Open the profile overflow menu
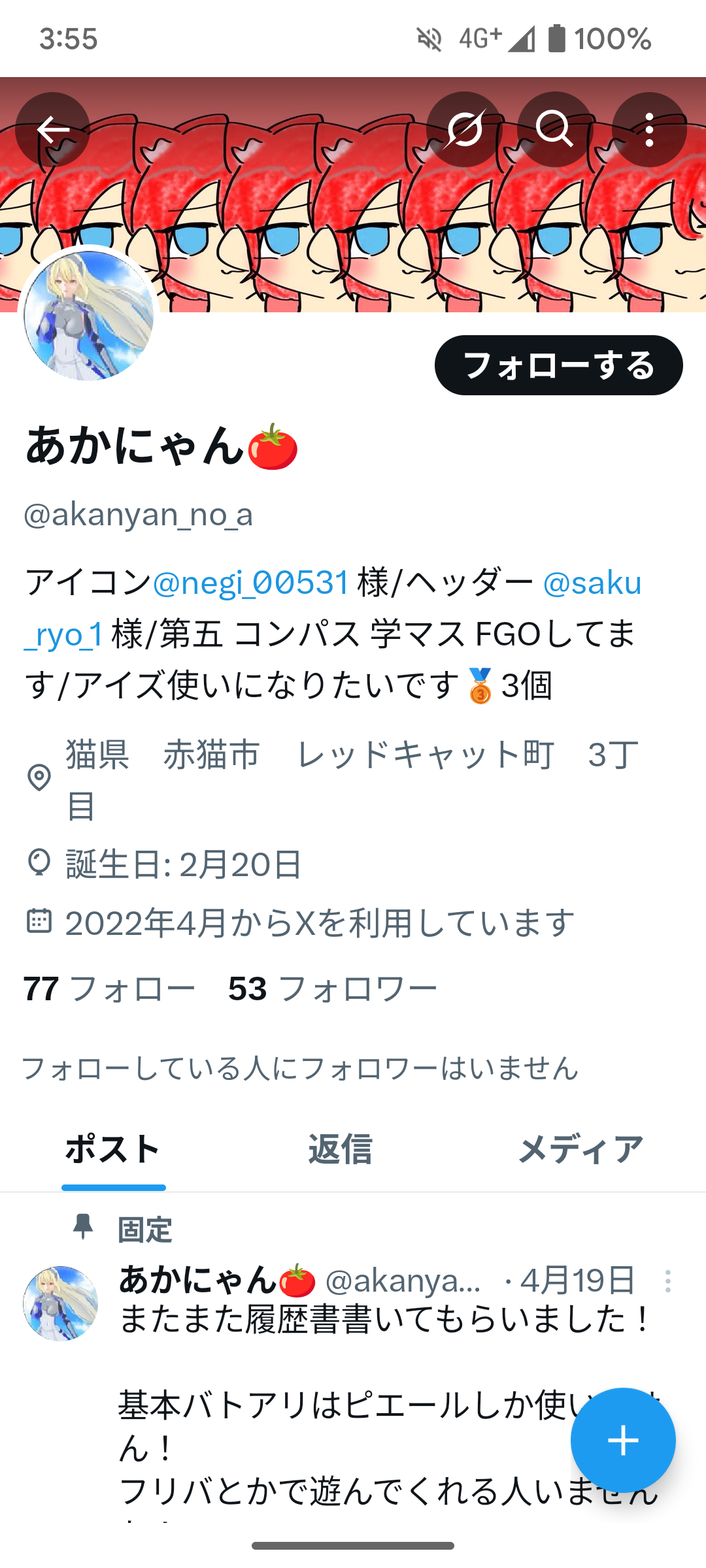The width and height of the screenshot is (706, 1568). 649,129
